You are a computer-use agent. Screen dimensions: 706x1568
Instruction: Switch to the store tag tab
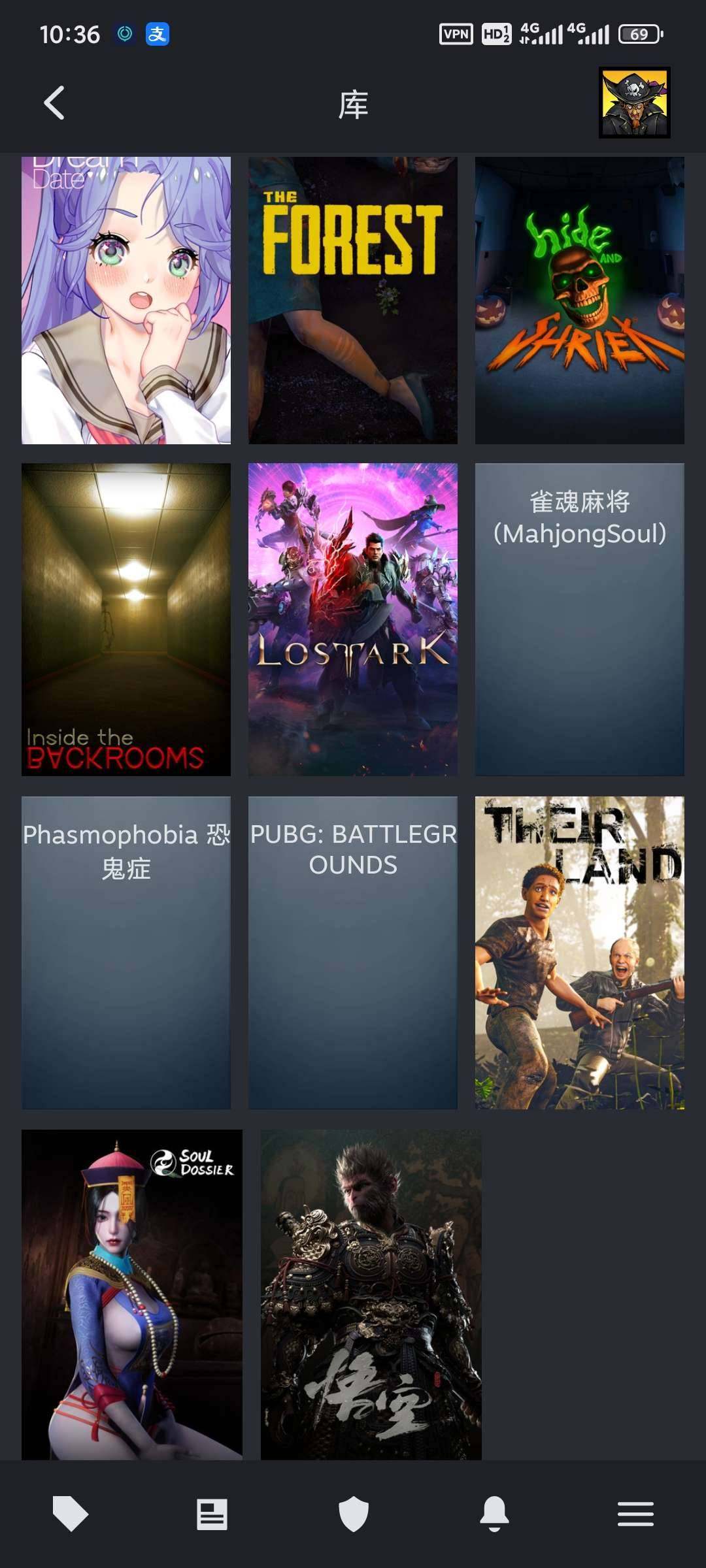70,1514
